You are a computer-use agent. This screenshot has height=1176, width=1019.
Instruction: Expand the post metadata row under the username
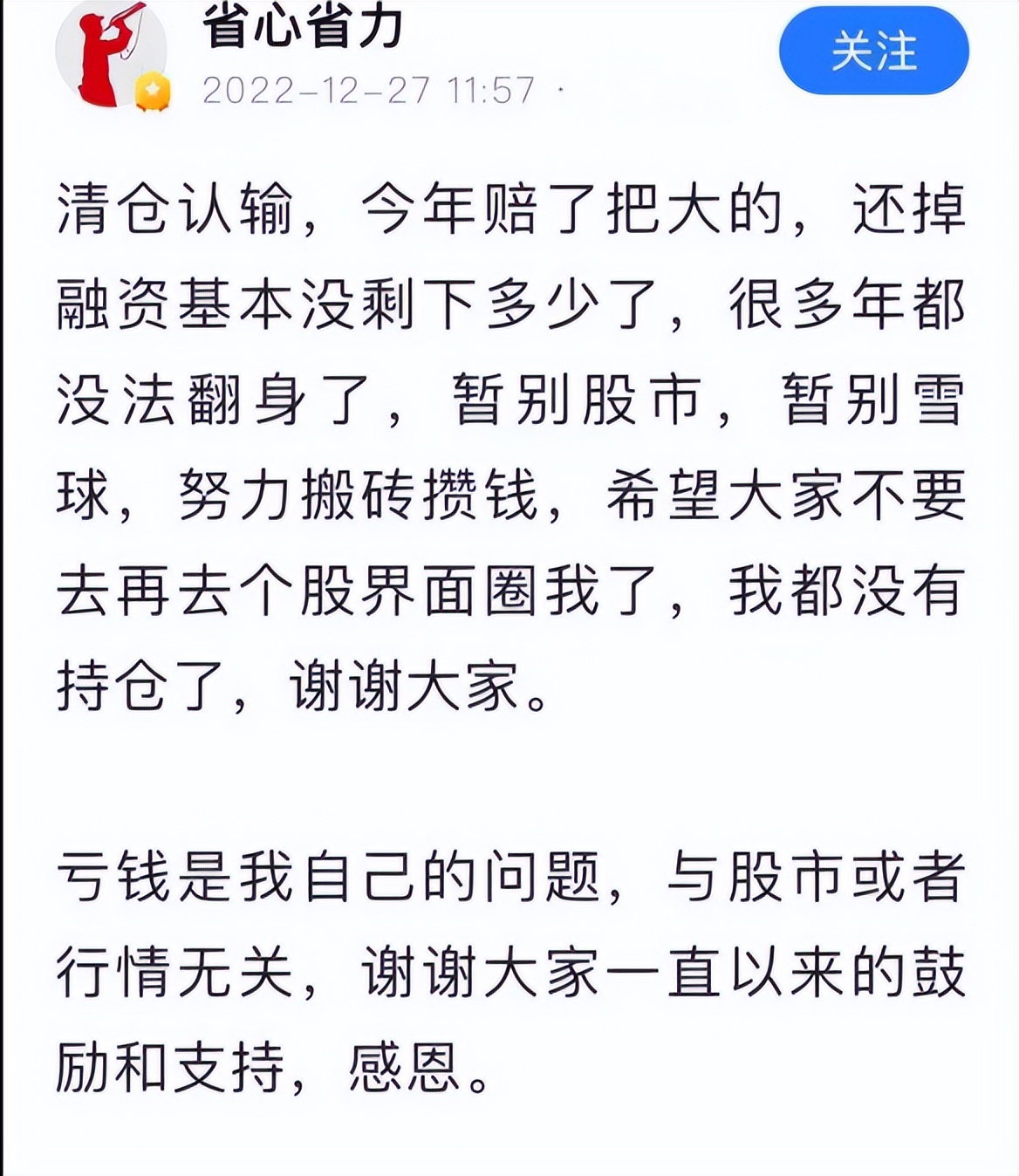click(371, 87)
